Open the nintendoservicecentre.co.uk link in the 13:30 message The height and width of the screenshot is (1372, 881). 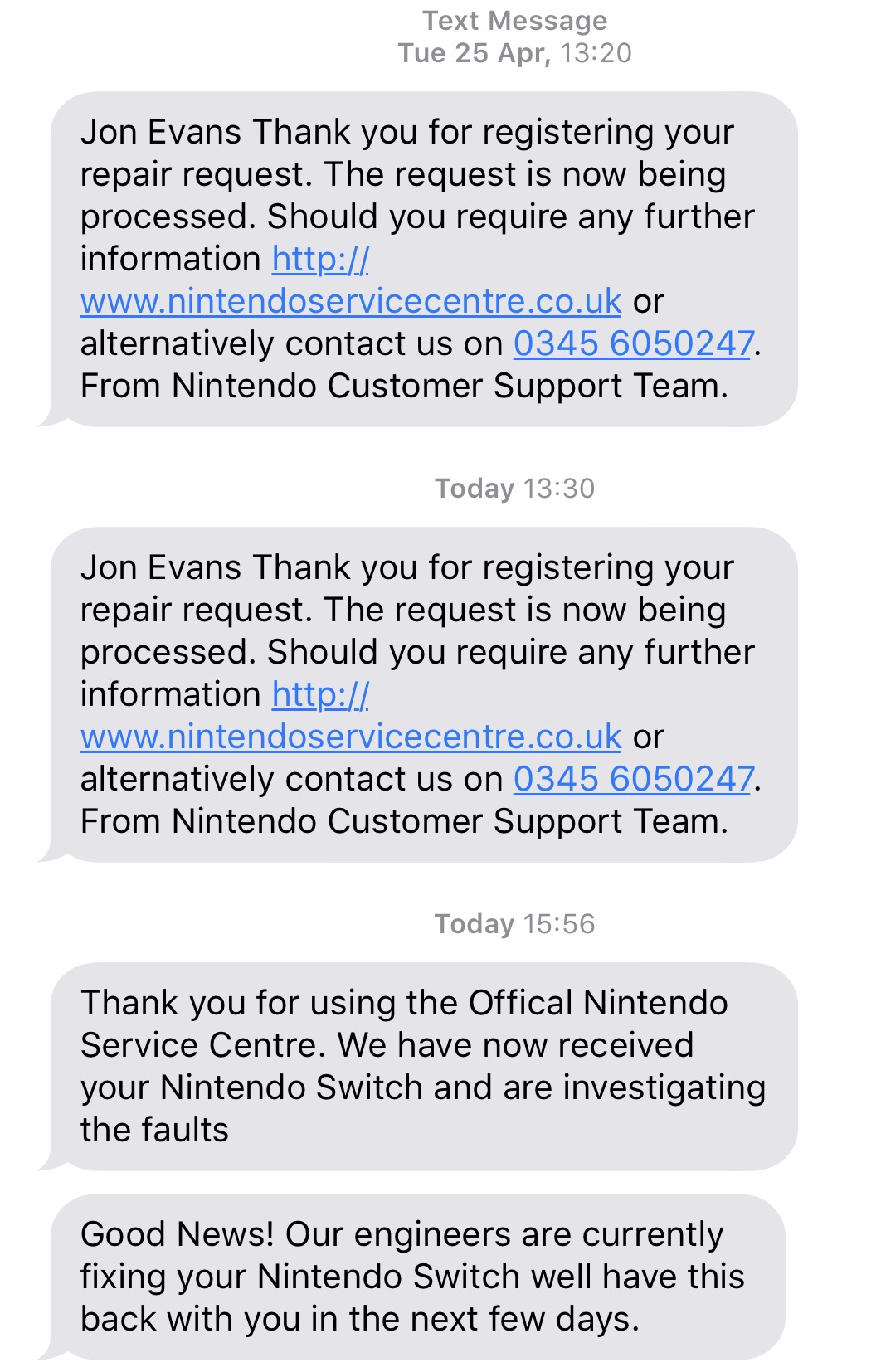tap(350, 737)
